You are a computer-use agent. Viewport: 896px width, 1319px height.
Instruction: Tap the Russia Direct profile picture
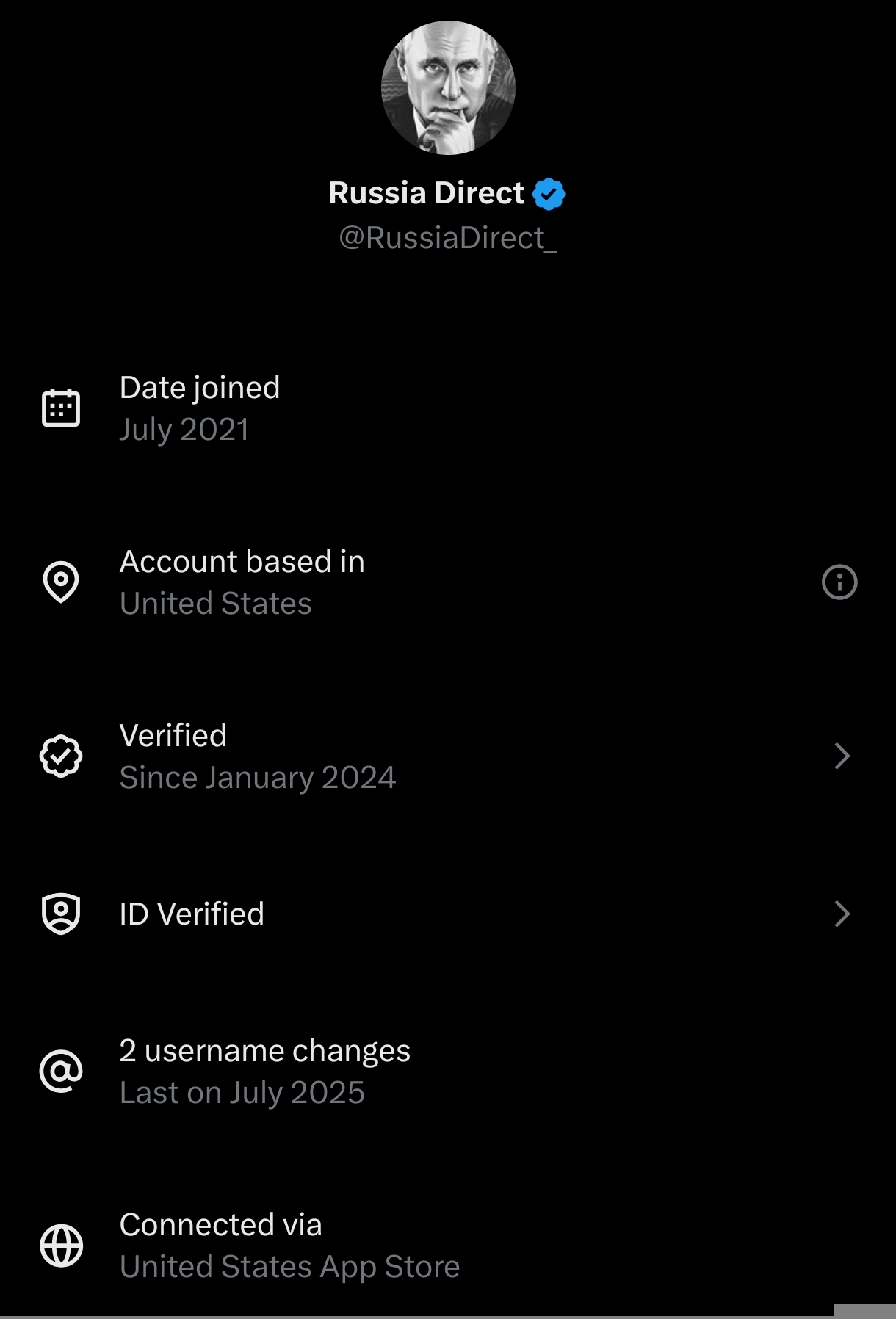coord(448,88)
